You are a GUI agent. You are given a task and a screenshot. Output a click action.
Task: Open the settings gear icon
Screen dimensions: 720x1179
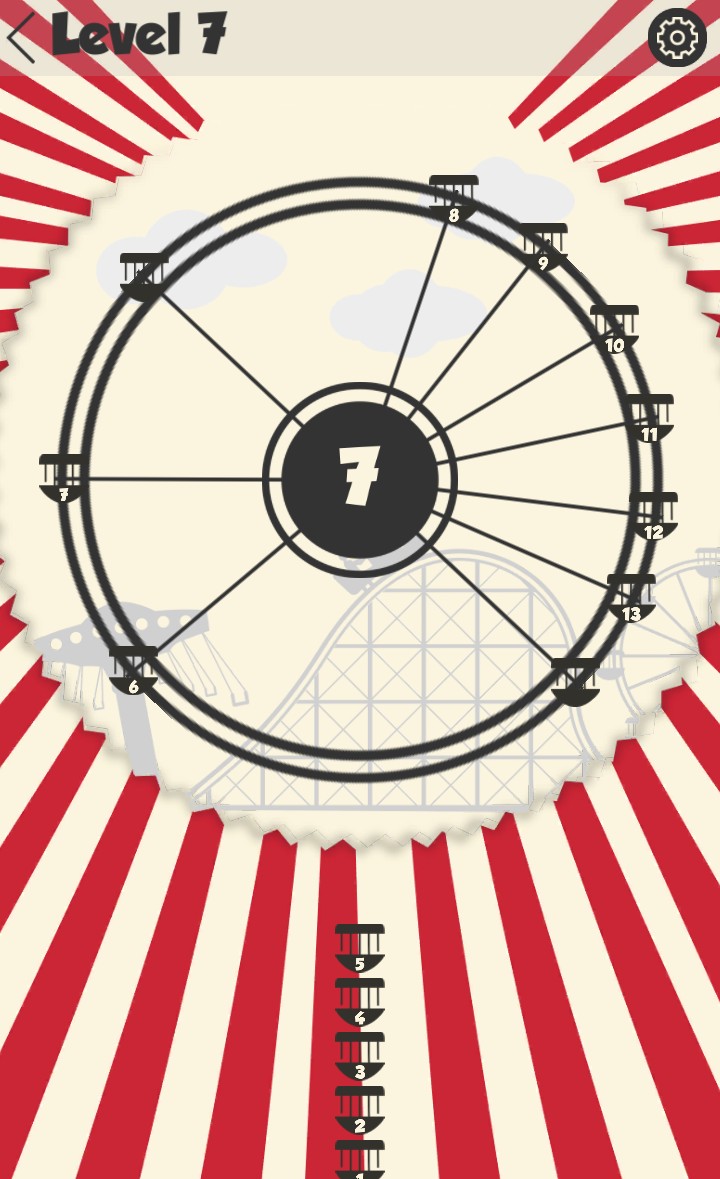tap(676, 38)
